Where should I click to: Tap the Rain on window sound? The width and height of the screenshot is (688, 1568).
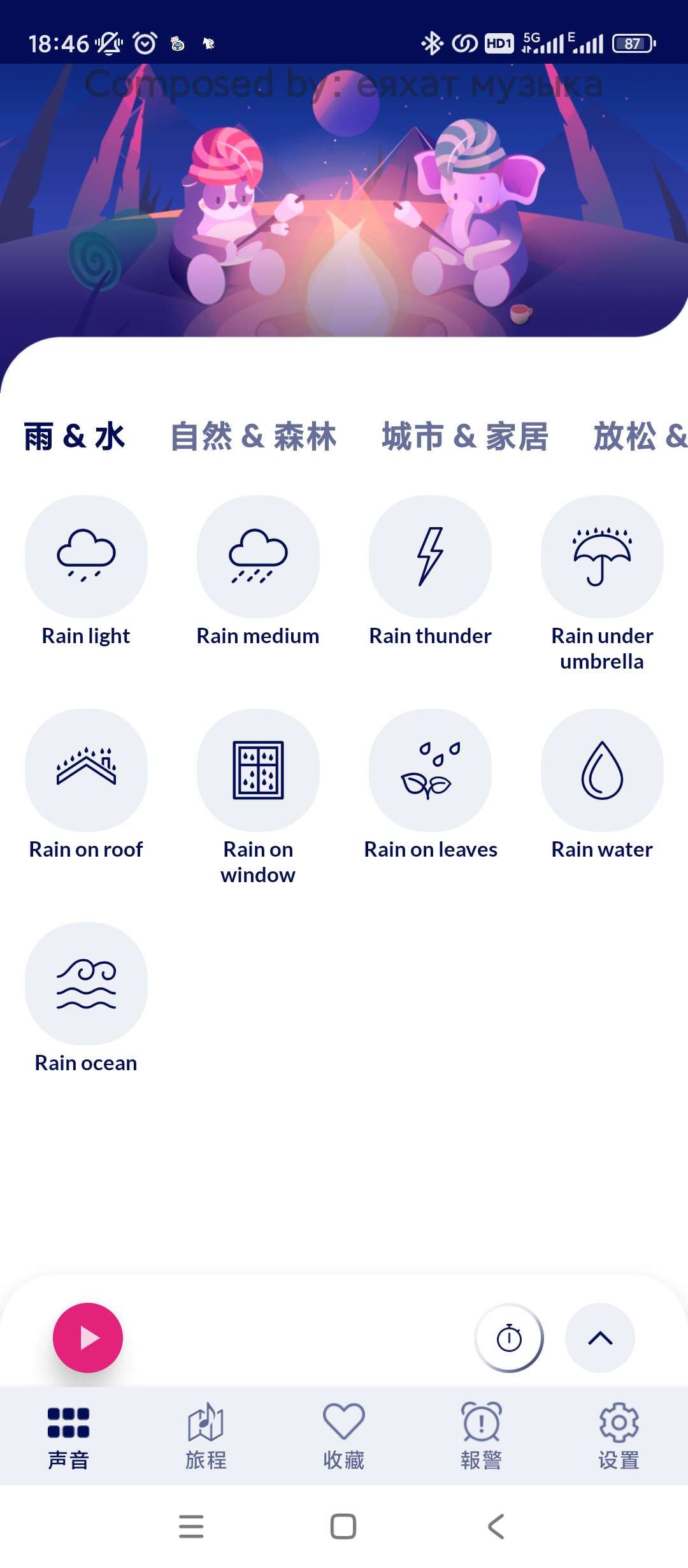(x=258, y=770)
